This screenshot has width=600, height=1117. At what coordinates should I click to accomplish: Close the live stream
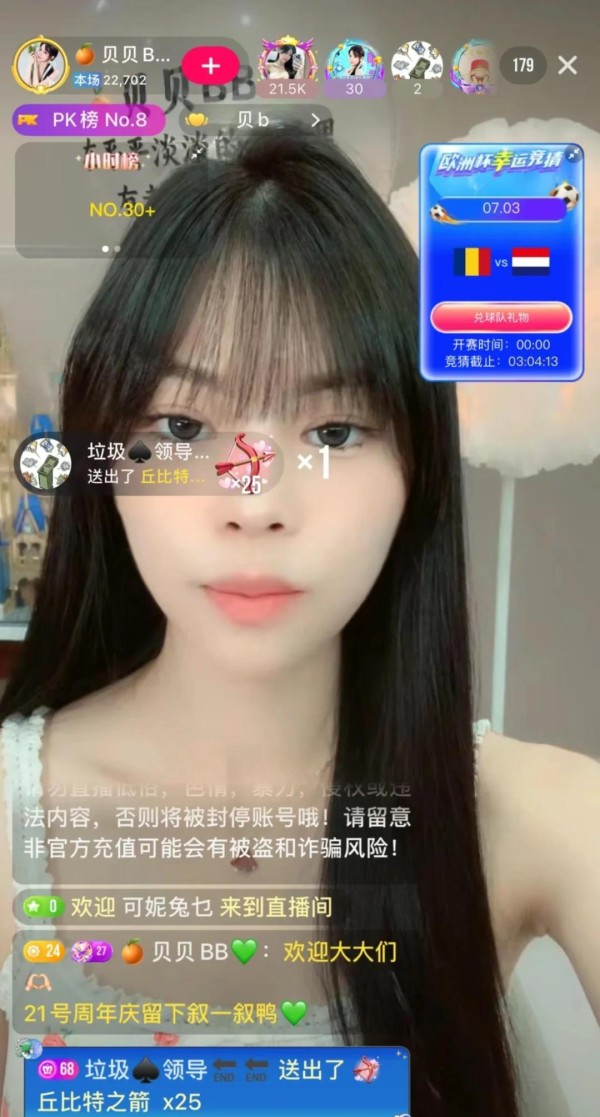(567, 66)
